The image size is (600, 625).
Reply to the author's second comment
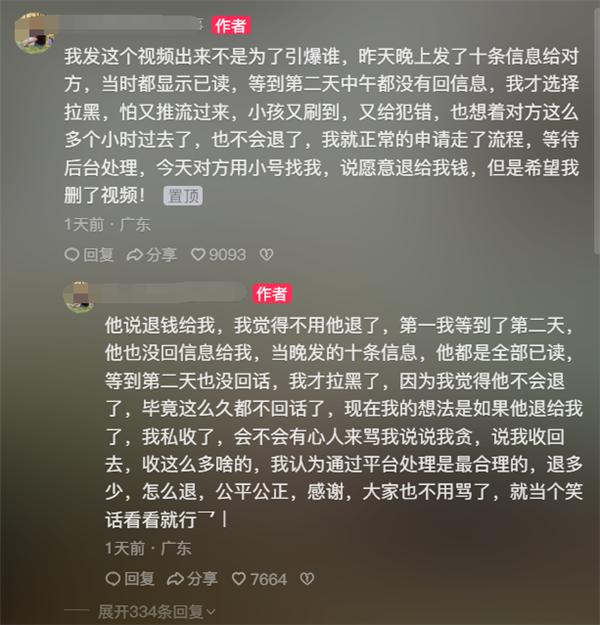pyautogui.click(x=130, y=578)
